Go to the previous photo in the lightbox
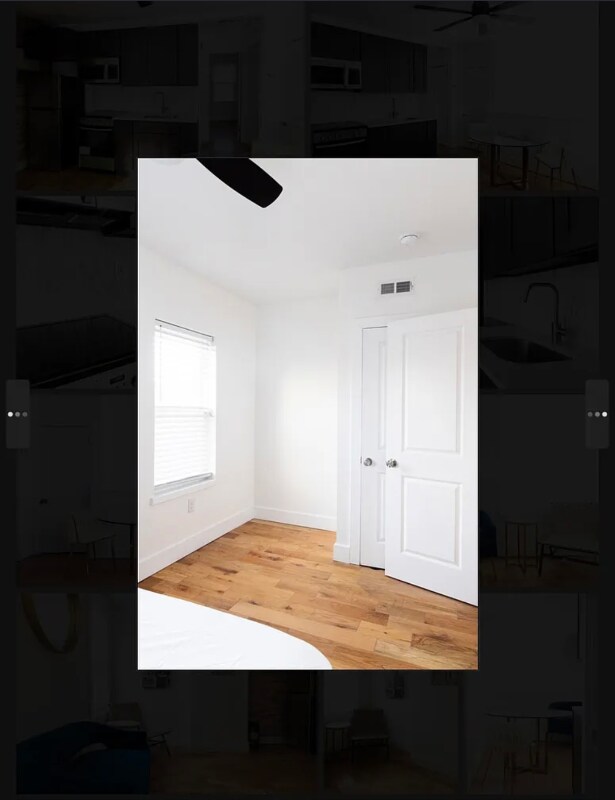 click(x=17, y=413)
